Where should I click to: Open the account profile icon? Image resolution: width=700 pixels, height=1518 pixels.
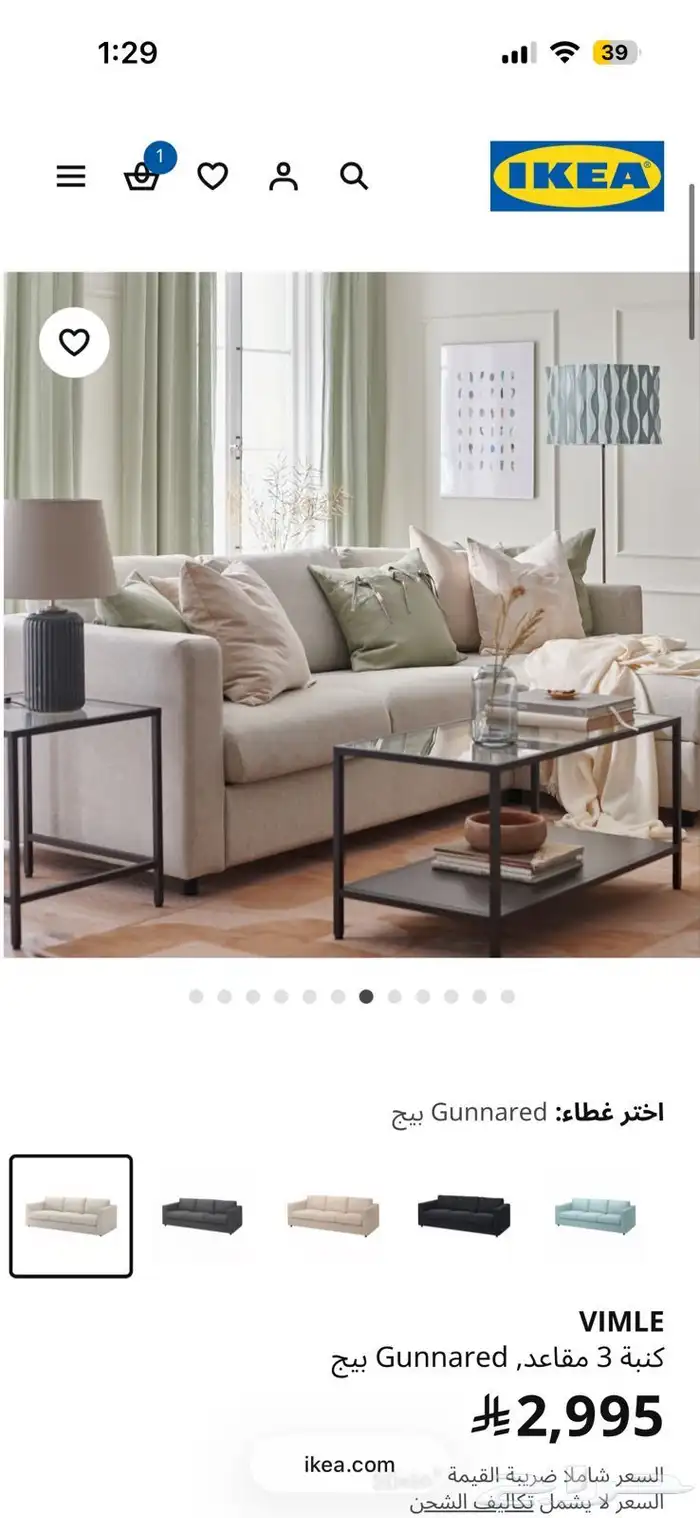click(284, 177)
